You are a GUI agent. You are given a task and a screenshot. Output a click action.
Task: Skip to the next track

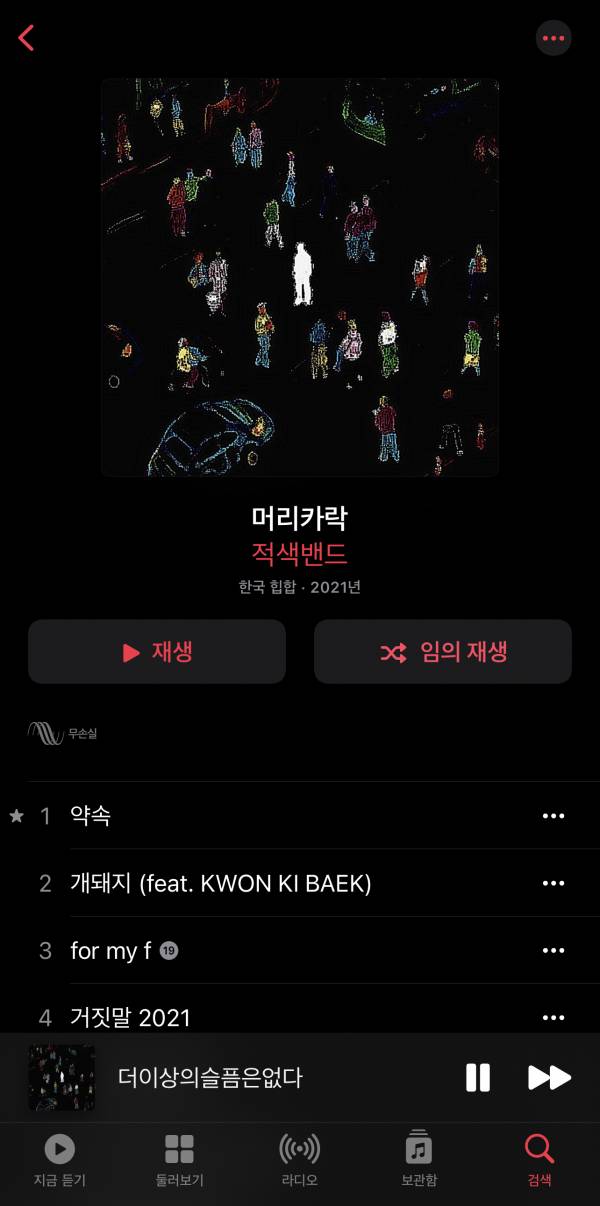[549, 1077]
